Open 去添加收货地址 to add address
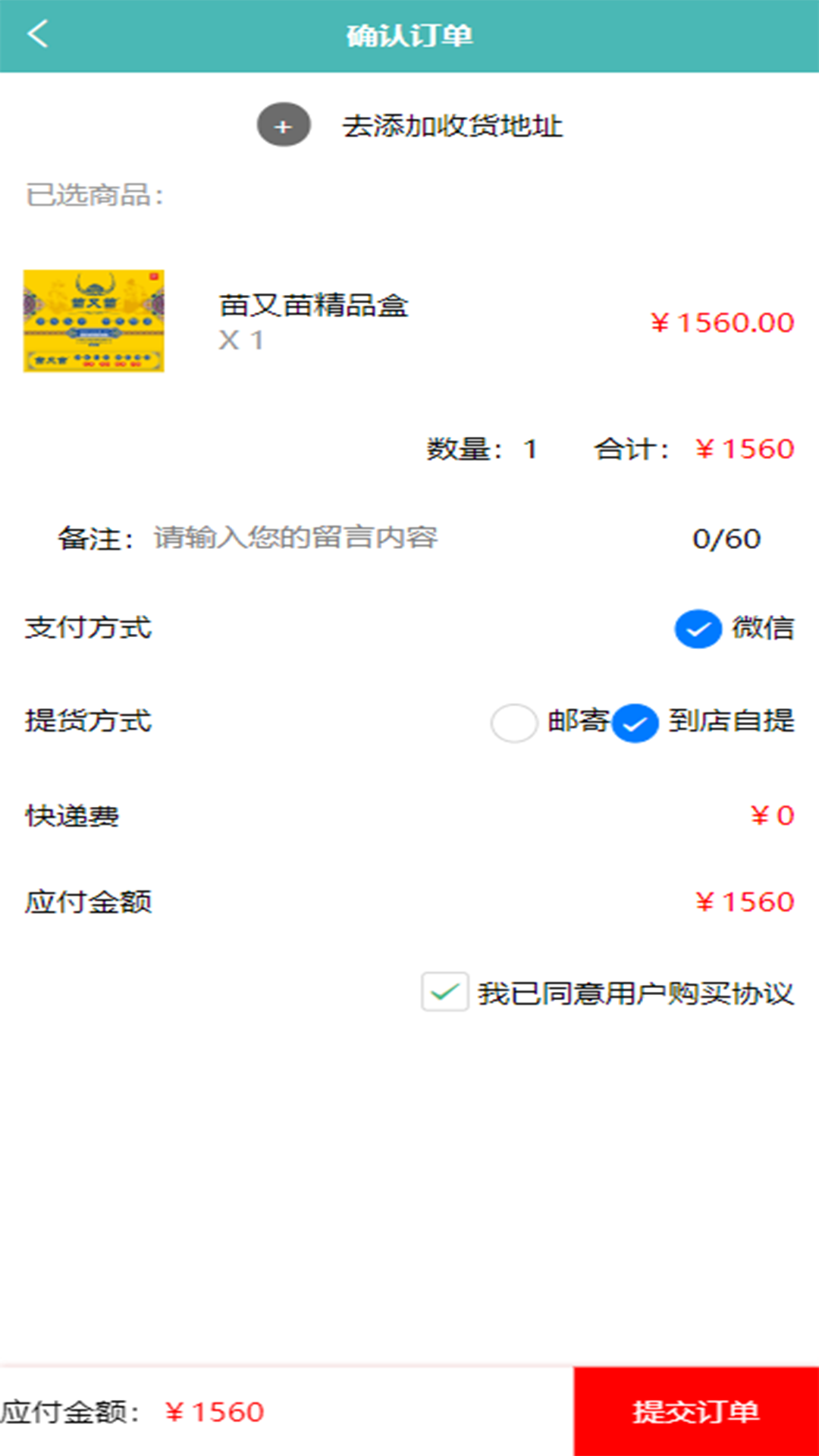Screen dimensions: 819x1456 click(x=452, y=127)
